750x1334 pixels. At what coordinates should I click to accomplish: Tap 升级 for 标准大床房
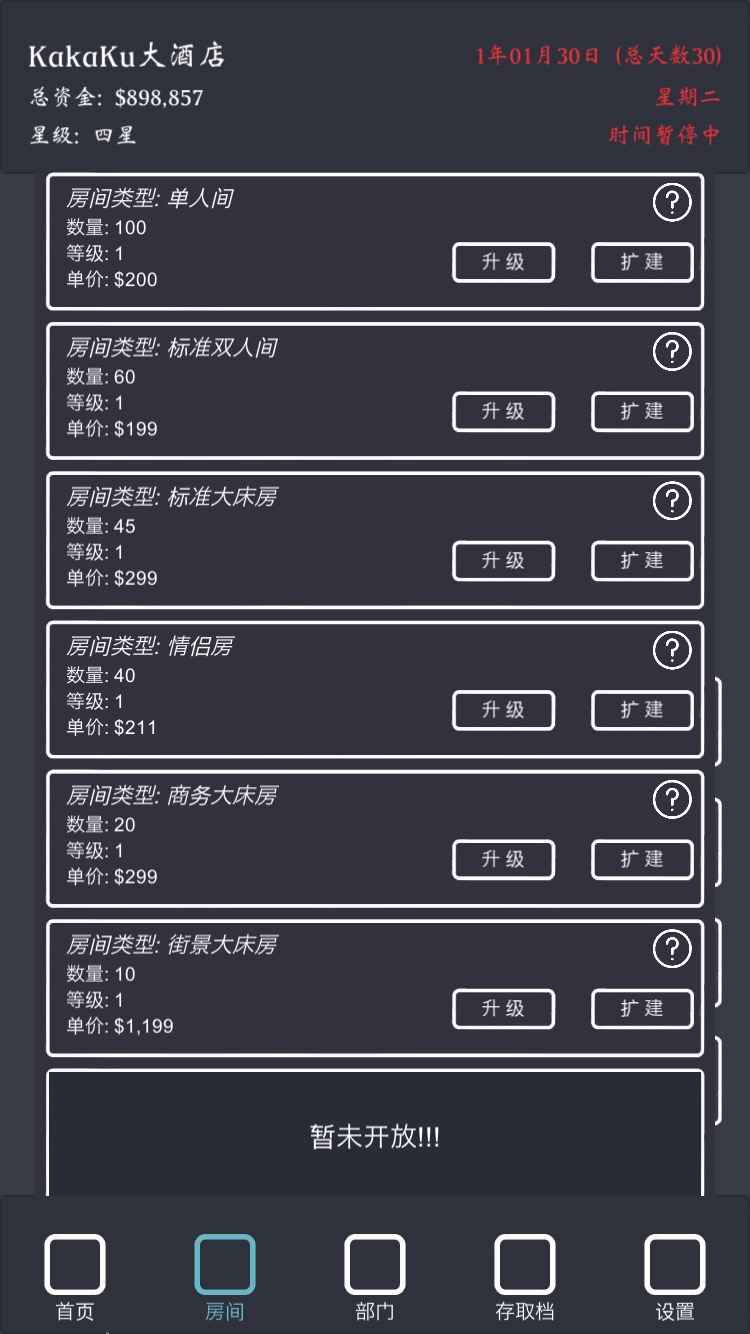coord(503,560)
